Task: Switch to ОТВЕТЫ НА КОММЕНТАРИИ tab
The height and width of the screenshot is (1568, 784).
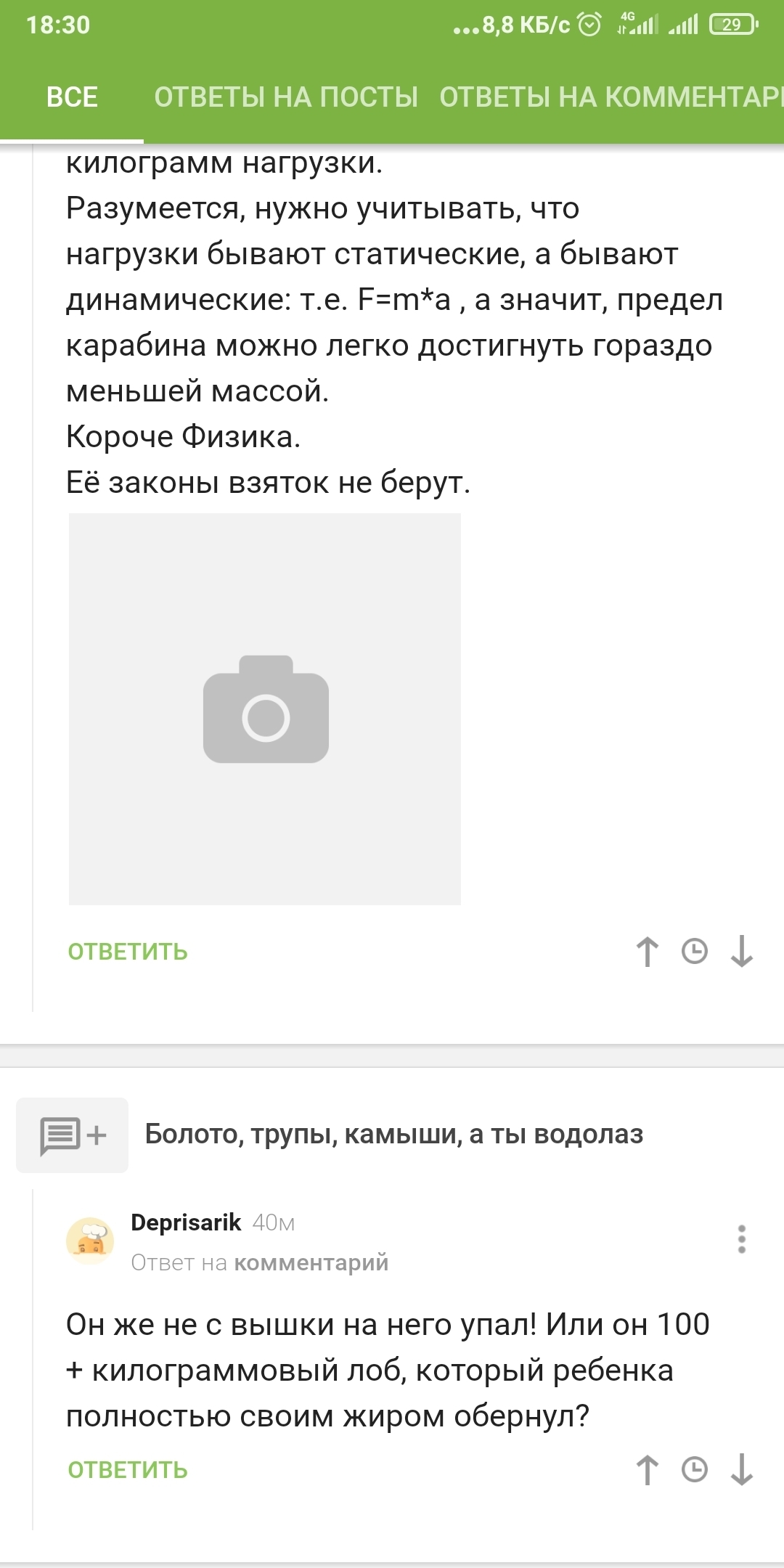Action: click(611, 97)
